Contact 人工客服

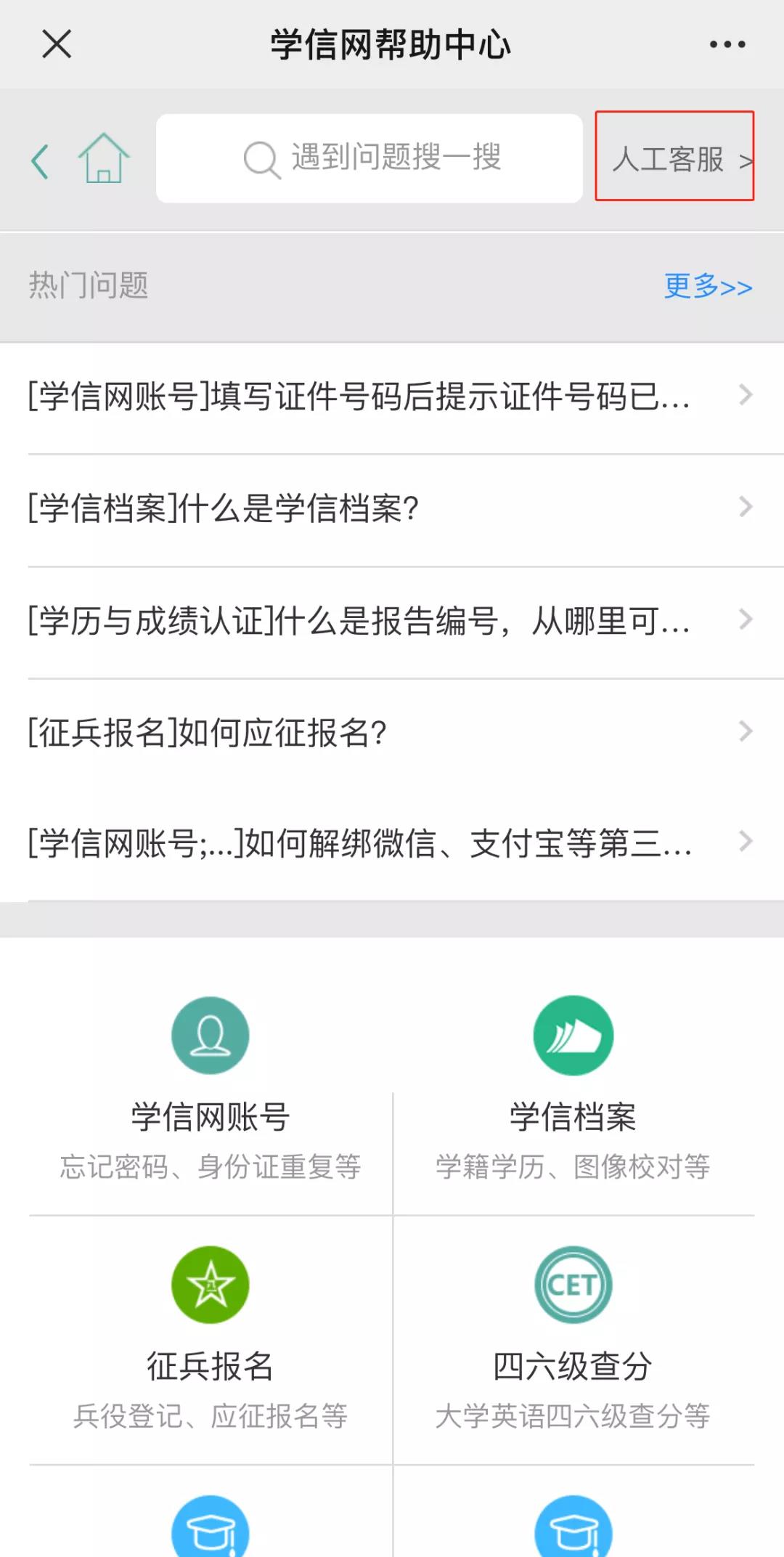tap(675, 156)
